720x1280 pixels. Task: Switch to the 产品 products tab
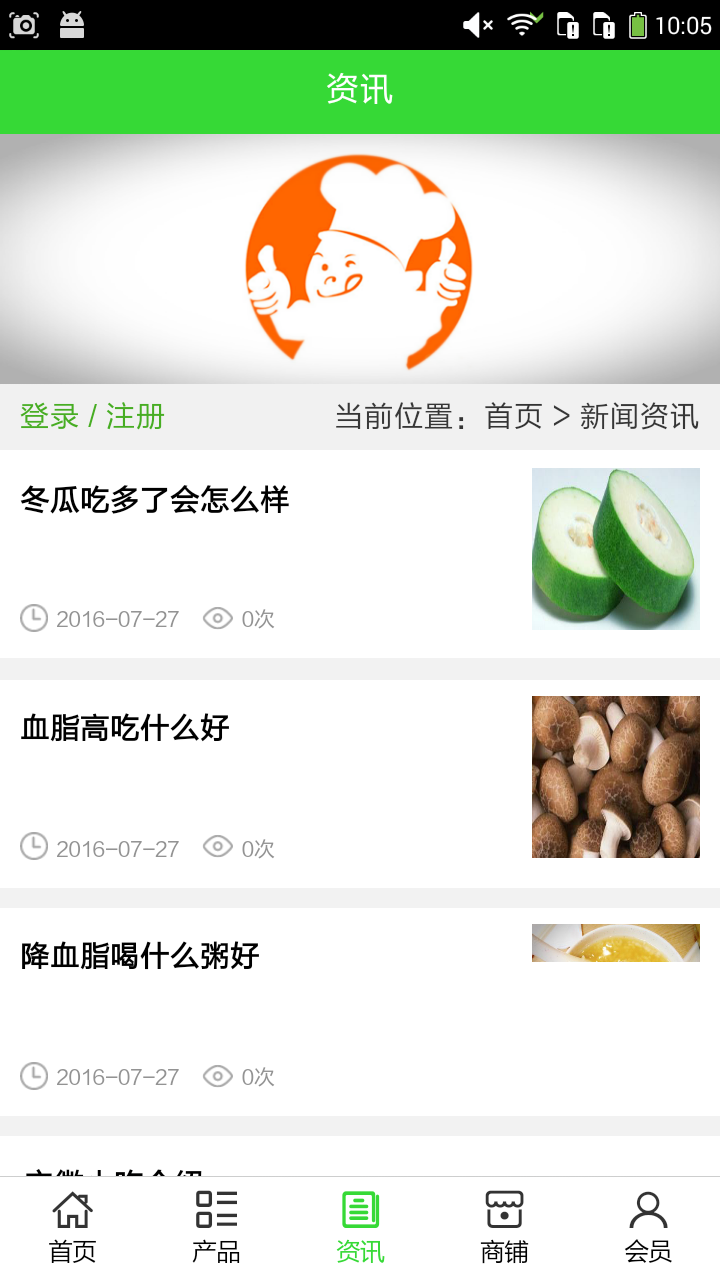216,1227
